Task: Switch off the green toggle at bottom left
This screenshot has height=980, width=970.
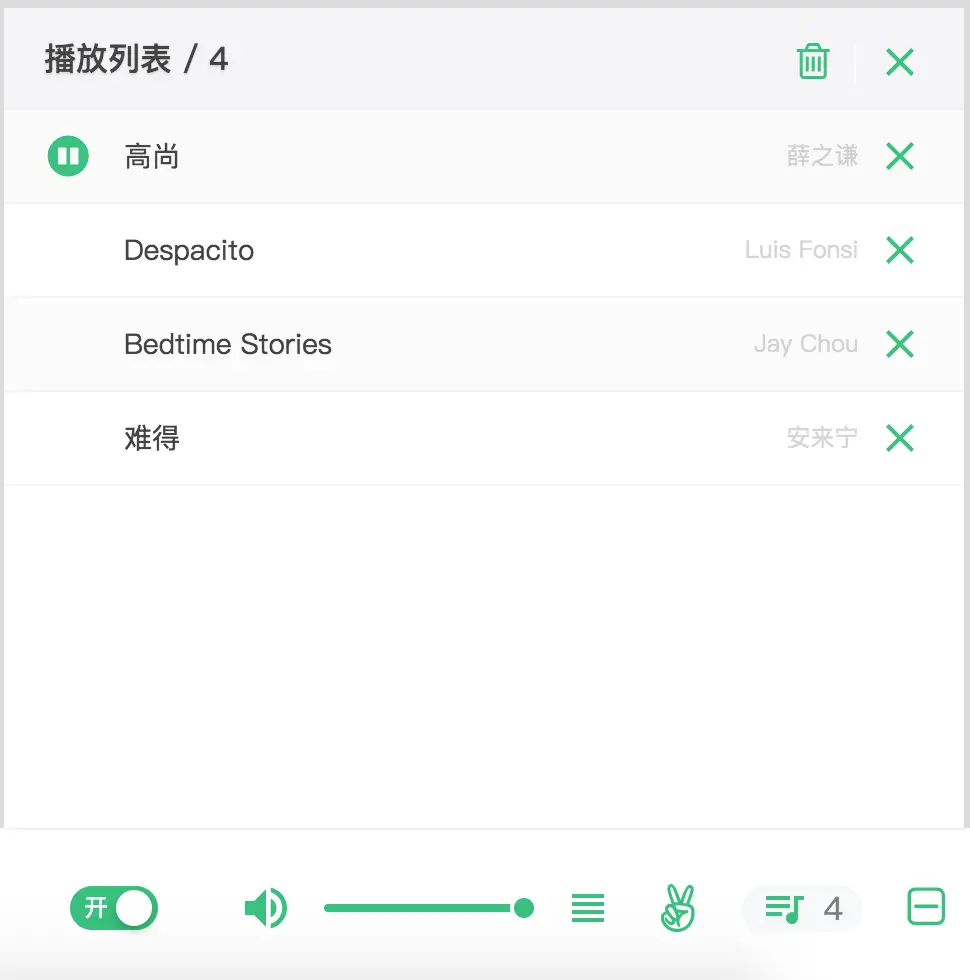Action: point(113,908)
